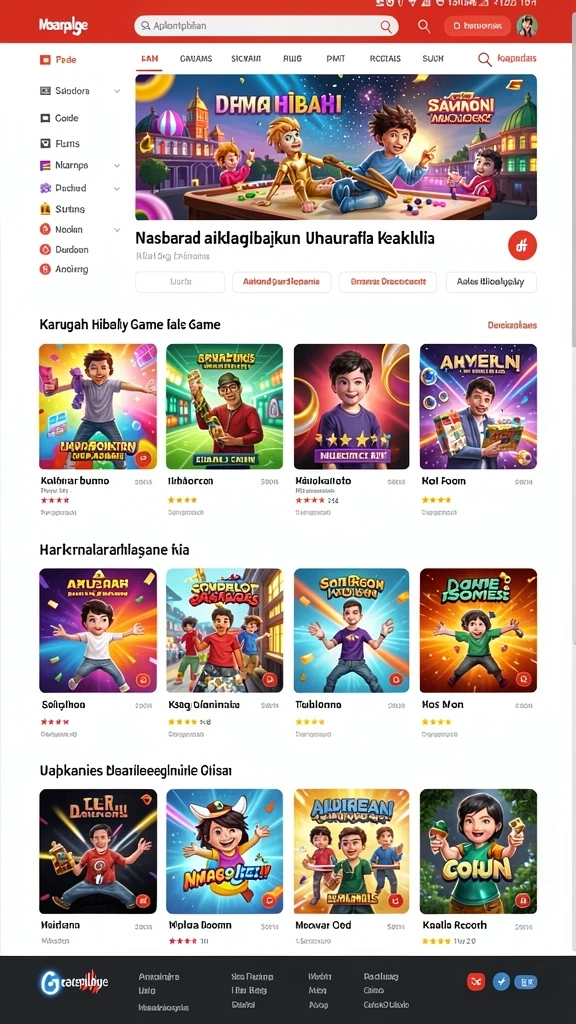Tap the featured game banner
This screenshot has height=1024, width=576.
(x=336, y=147)
